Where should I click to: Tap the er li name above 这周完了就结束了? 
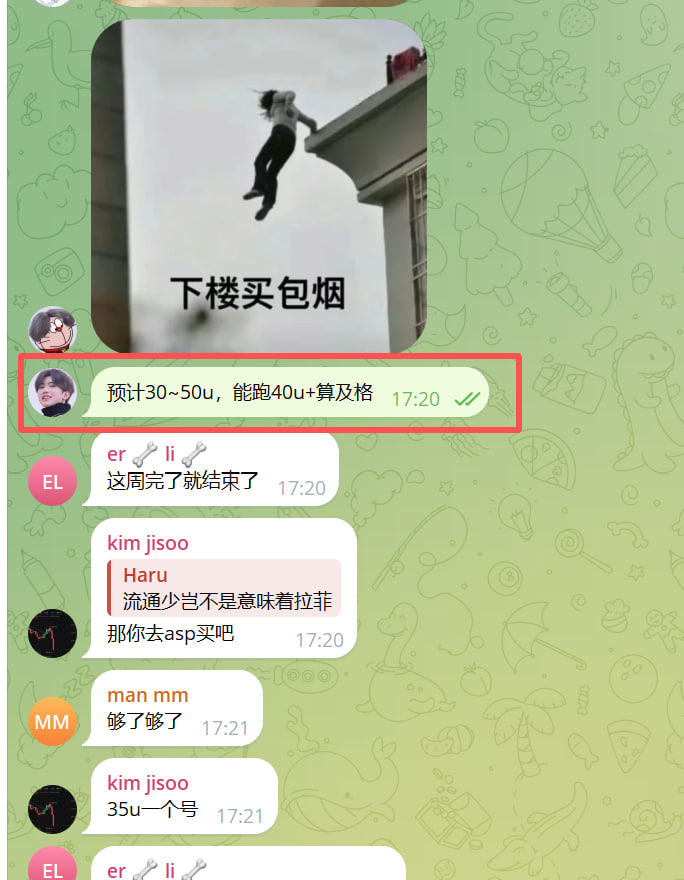157,453
